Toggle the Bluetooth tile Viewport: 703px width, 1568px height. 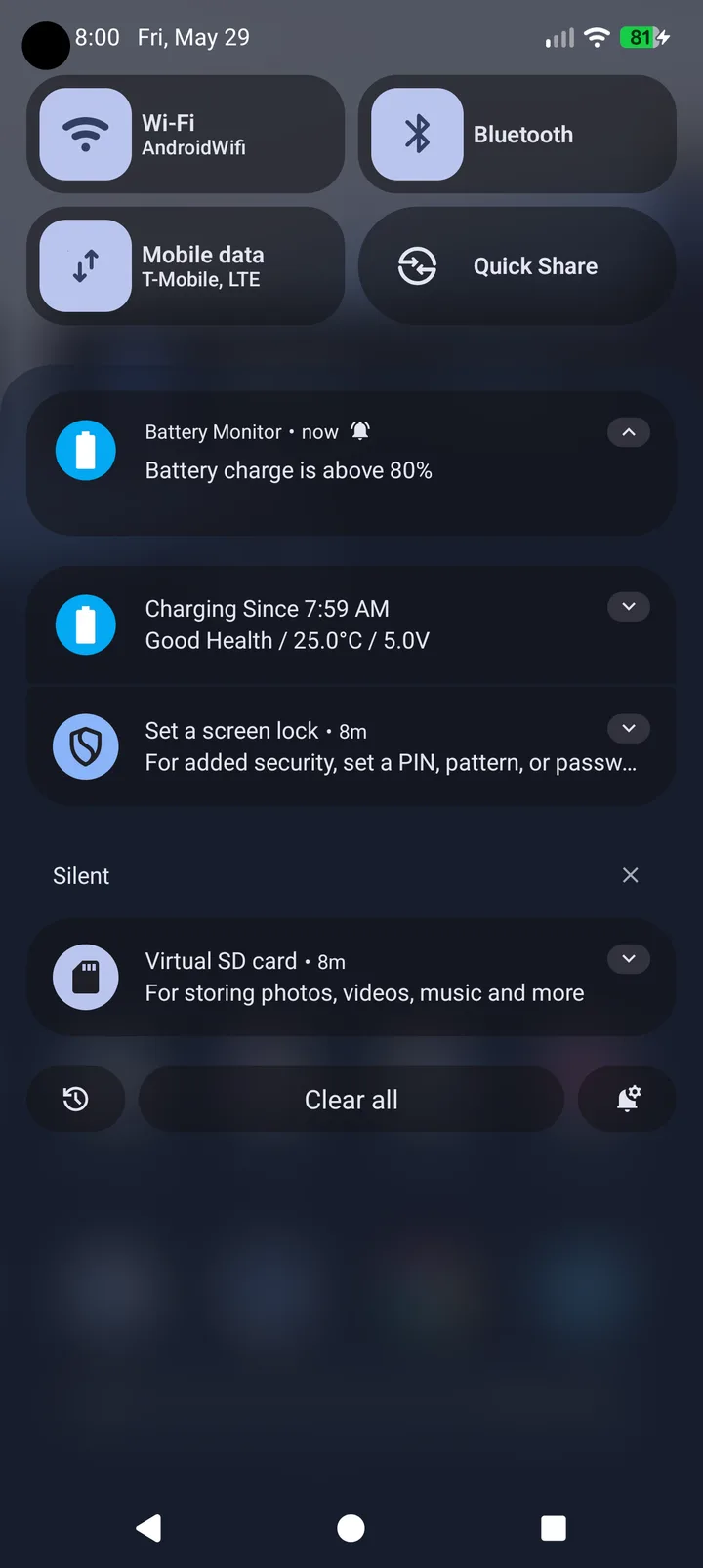tap(517, 135)
